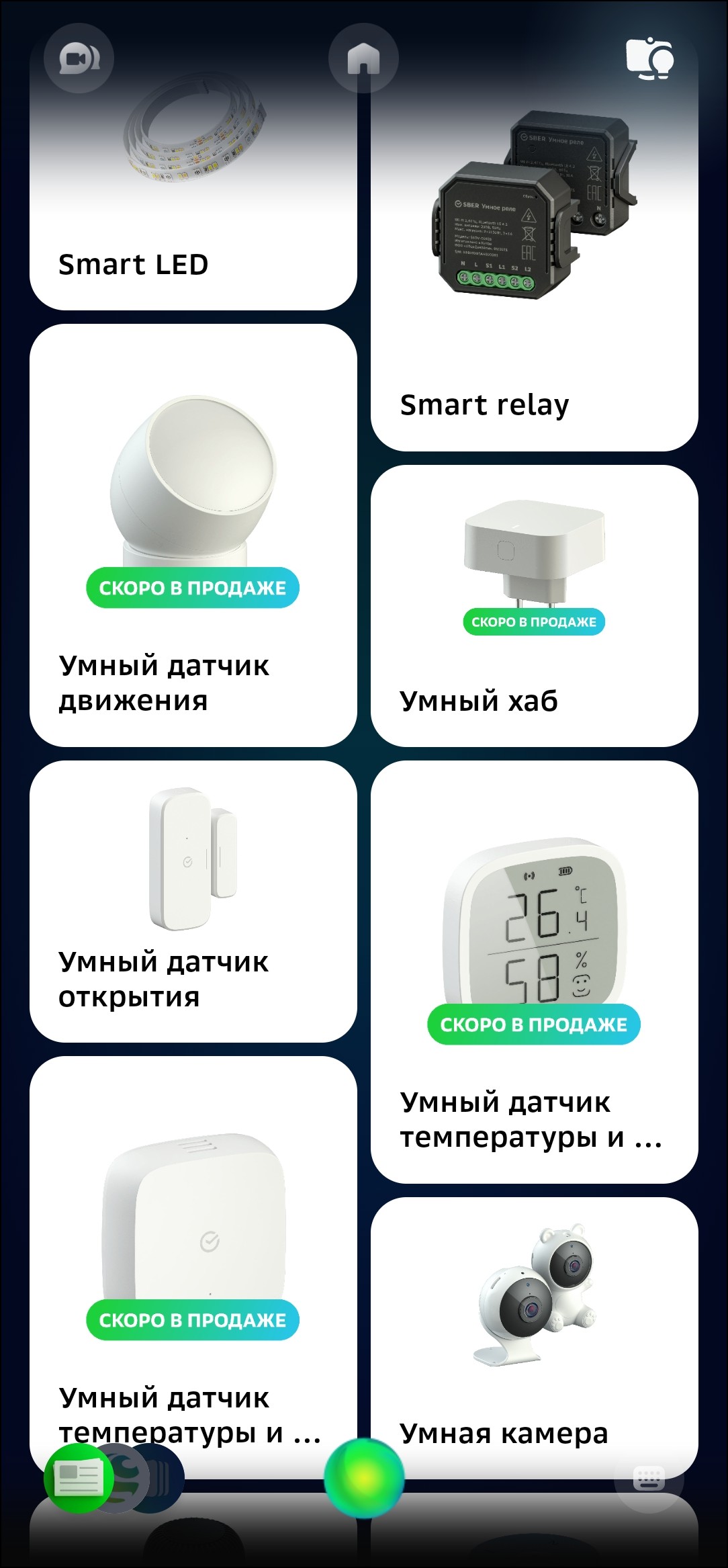728x1568 pixels.
Task: View the Умный датчик движения card
Action: pyautogui.click(x=193, y=535)
